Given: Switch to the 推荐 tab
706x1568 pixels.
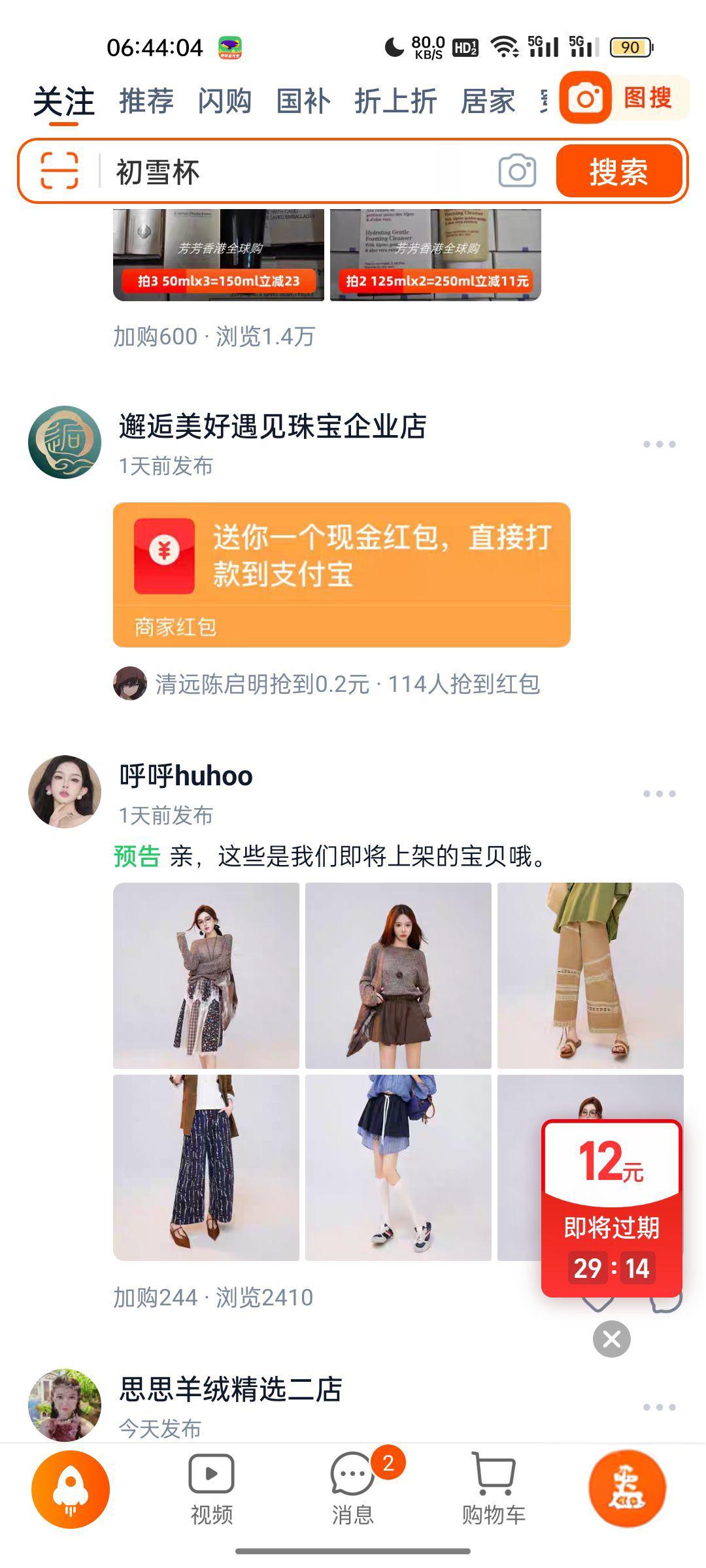Looking at the screenshot, I should coord(146,101).
